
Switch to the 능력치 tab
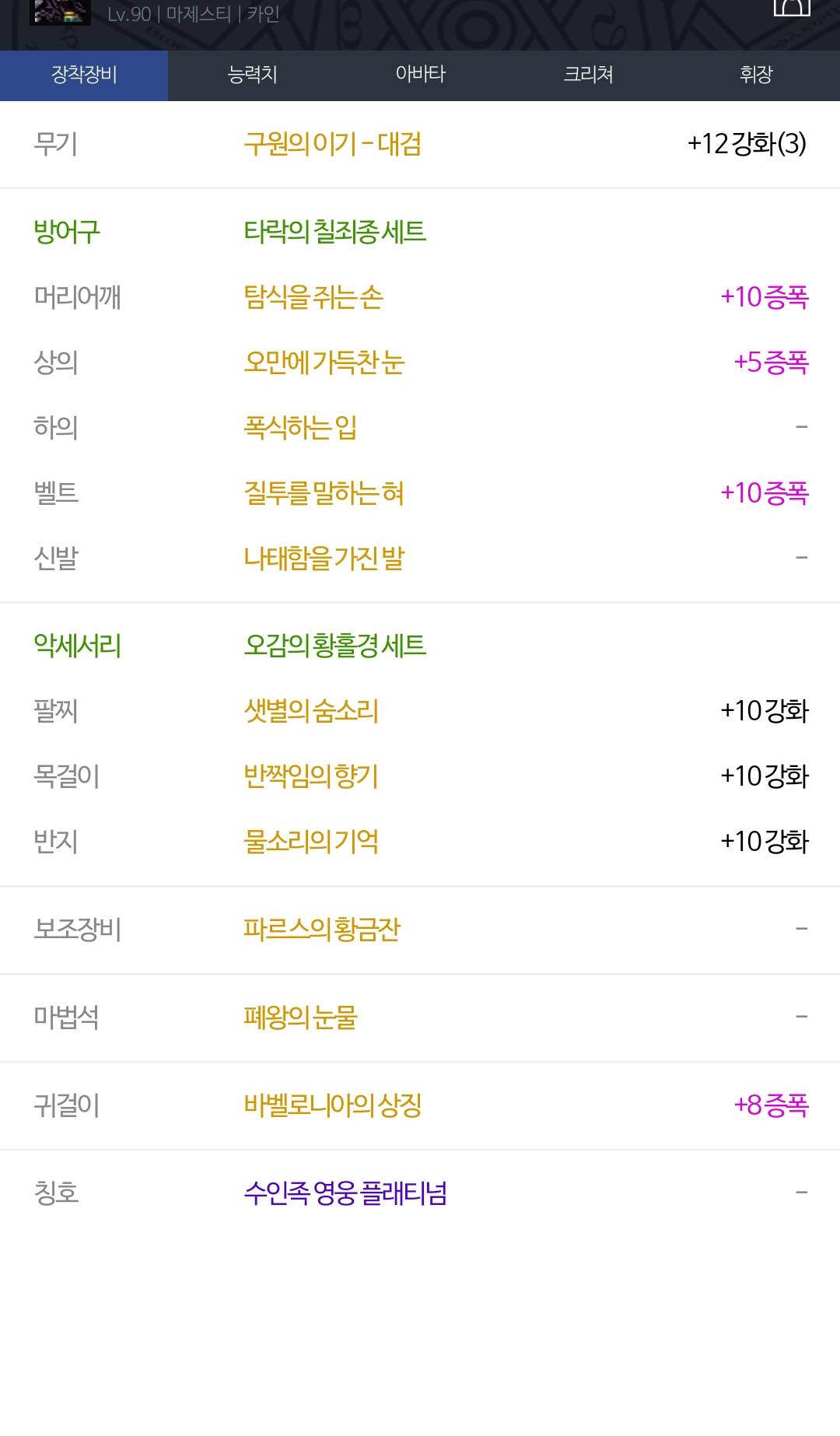[252, 75]
